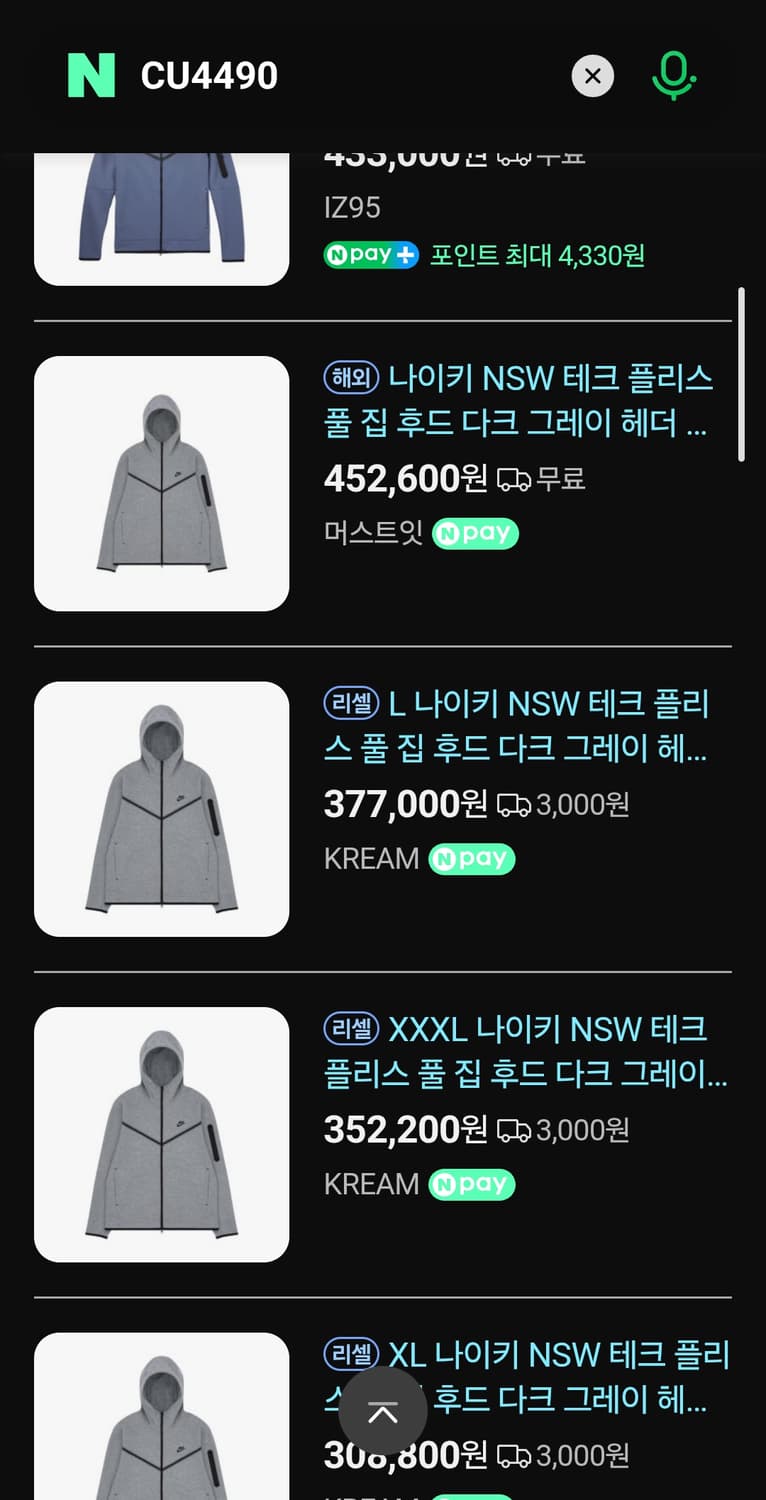766x1500 pixels.
Task: Activate voice search with the microphone icon
Action: click(x=674, y=75)
